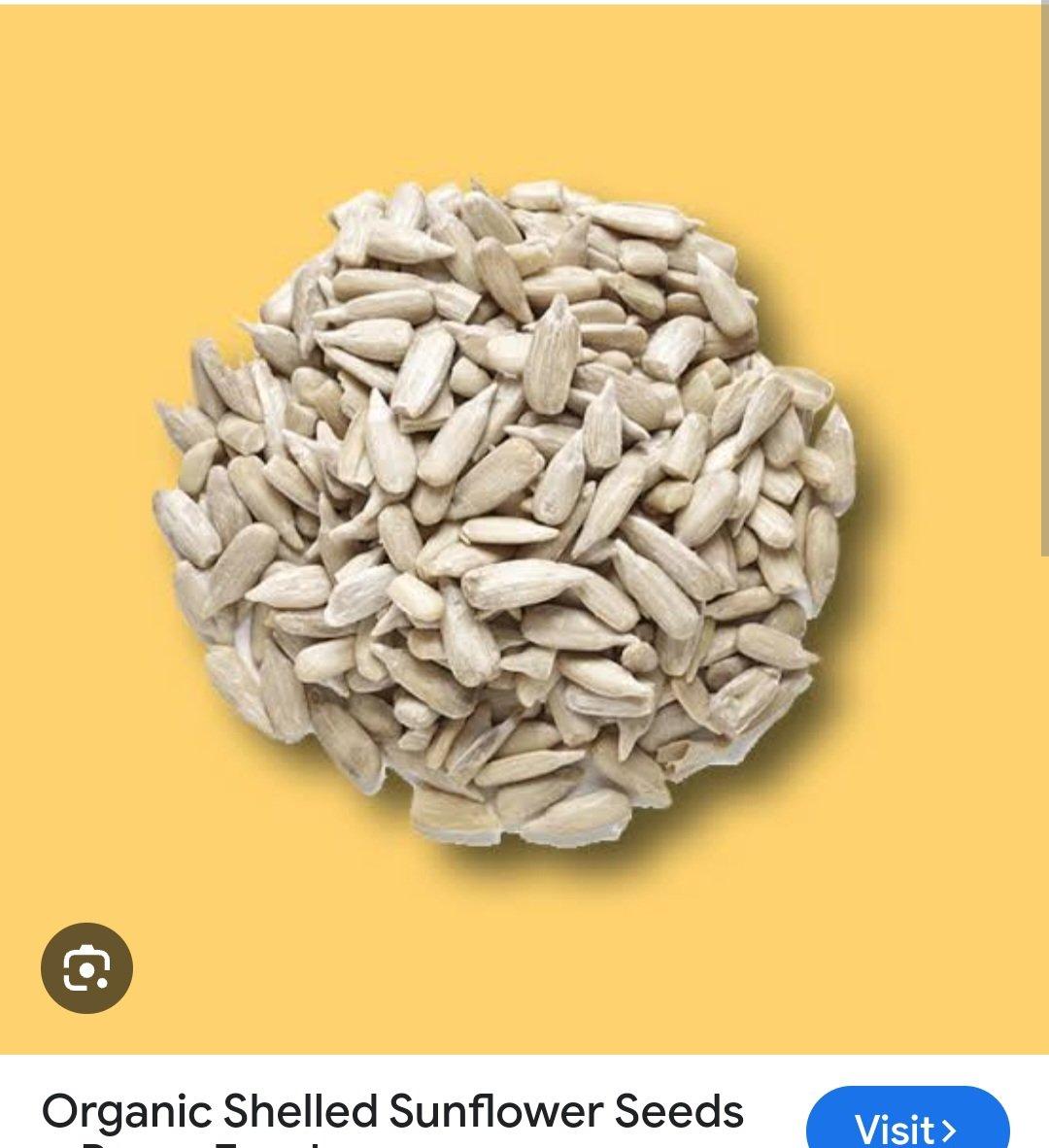The image size is (1049, 1148).
Task: Search this image with Google Lens
Action: coord(86,968)
